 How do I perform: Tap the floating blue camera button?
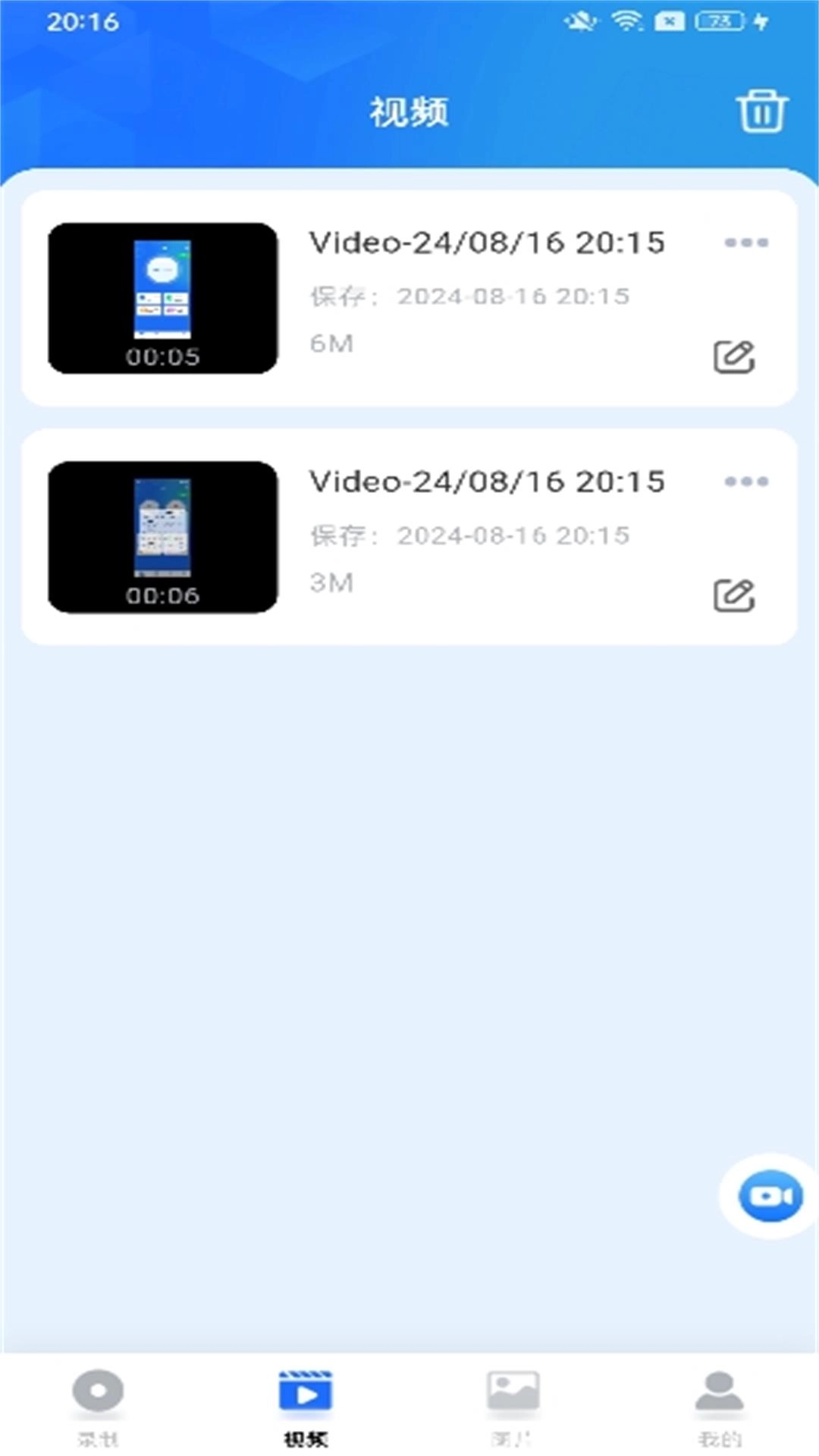click(770, 1196)
